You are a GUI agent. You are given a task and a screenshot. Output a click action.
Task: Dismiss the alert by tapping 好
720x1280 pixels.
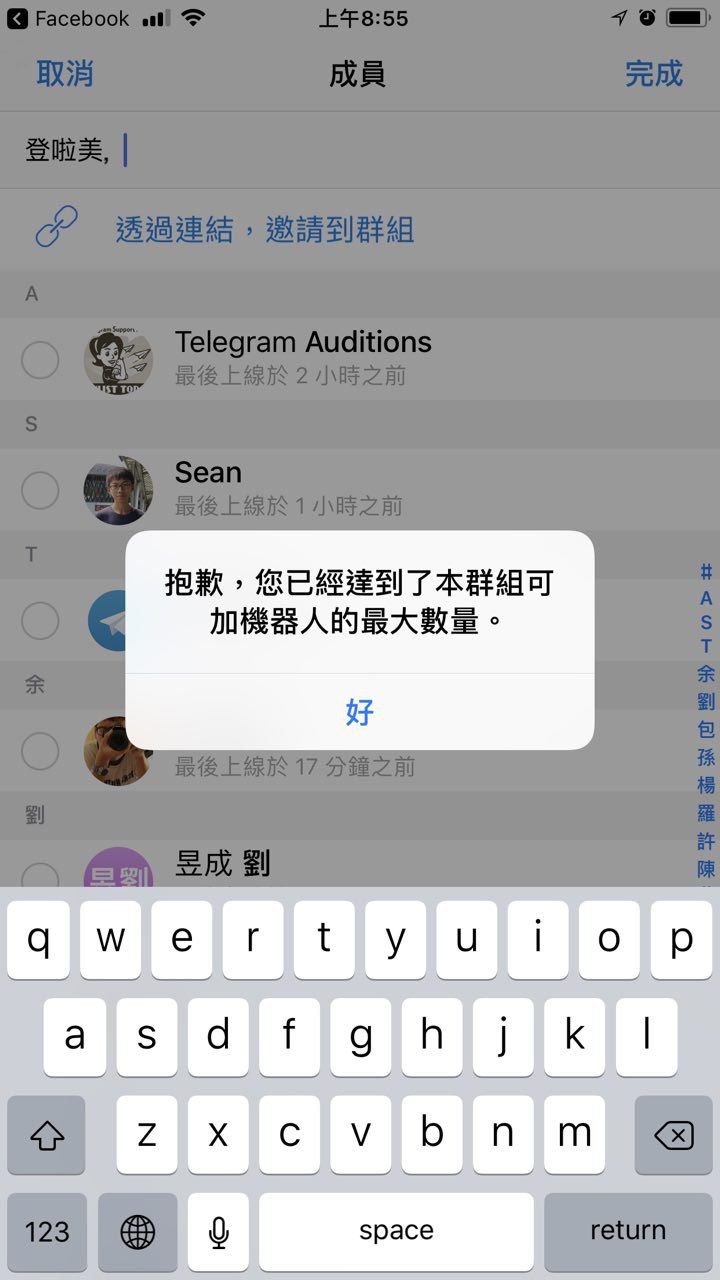coord(359,712)
